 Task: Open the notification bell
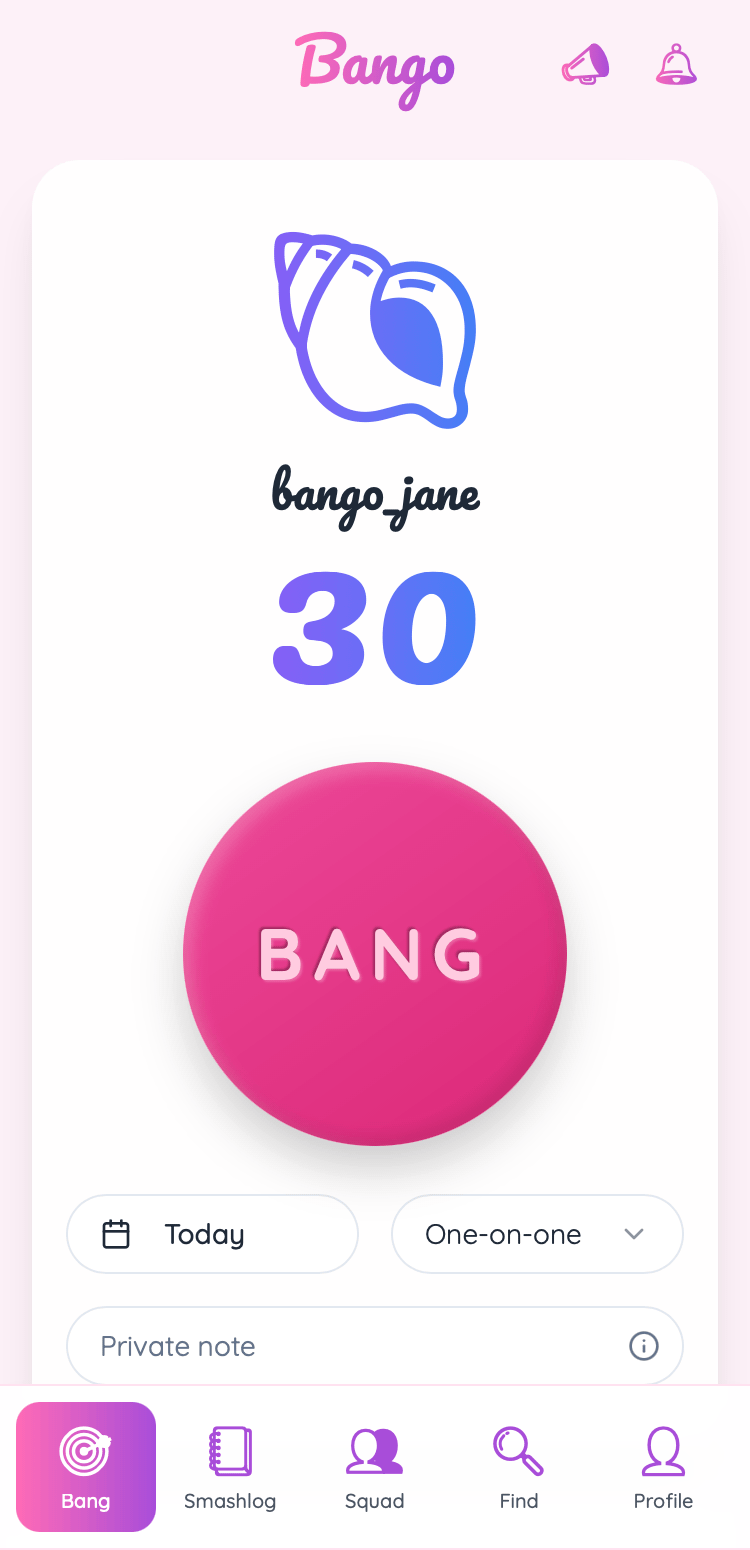[x=676, y=64]
